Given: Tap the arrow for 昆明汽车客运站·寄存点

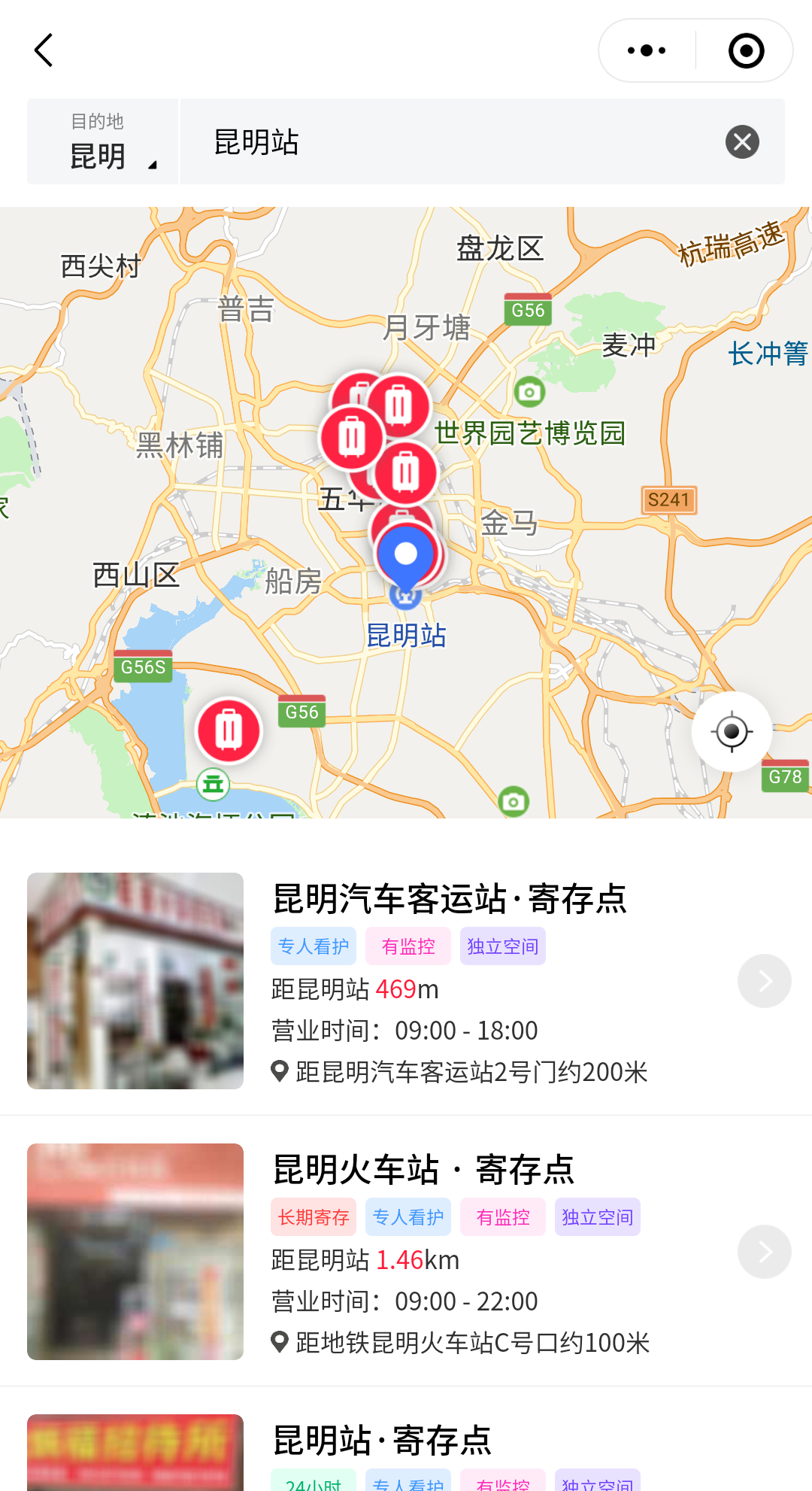Looking at the screenshot, I should tap(764, 981).
